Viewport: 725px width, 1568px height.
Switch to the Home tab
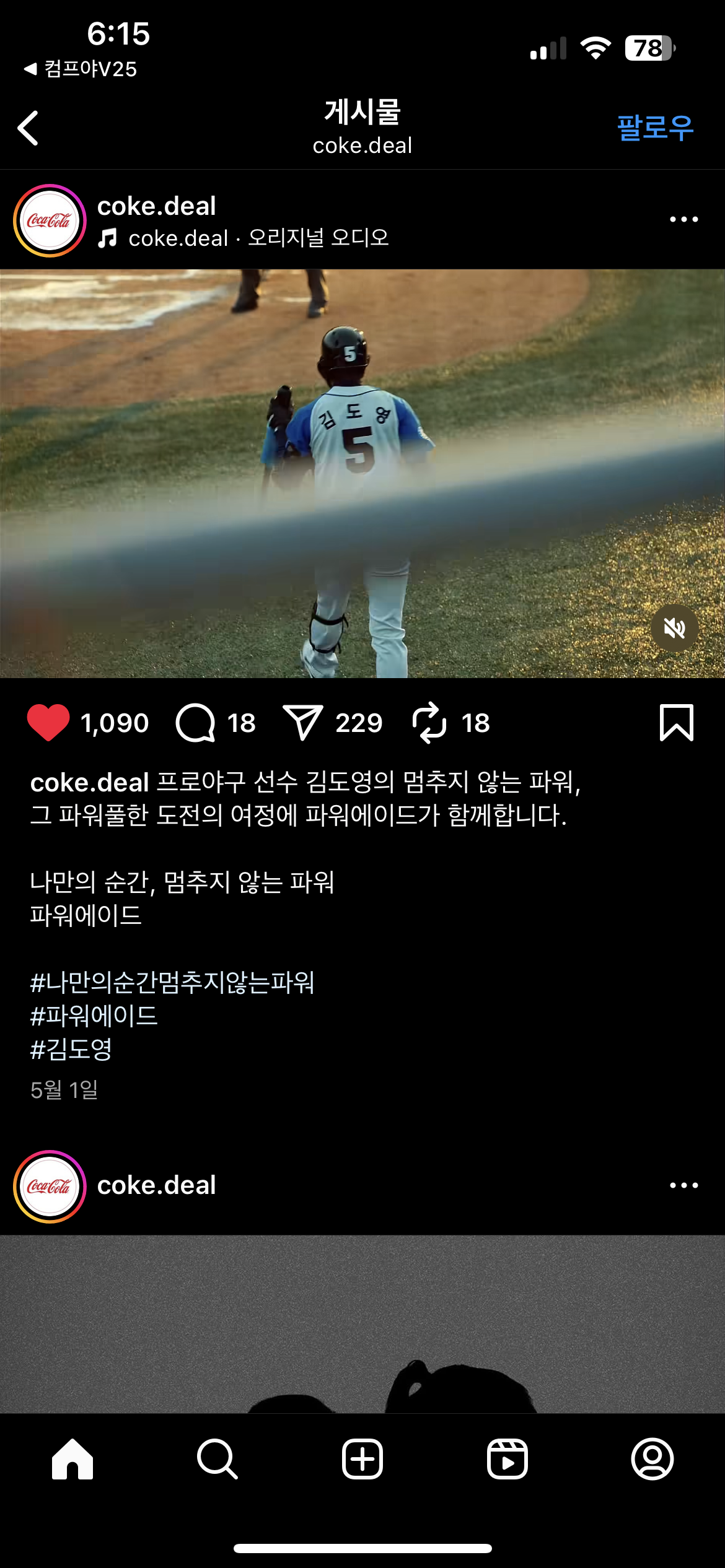pos(72,1459)
